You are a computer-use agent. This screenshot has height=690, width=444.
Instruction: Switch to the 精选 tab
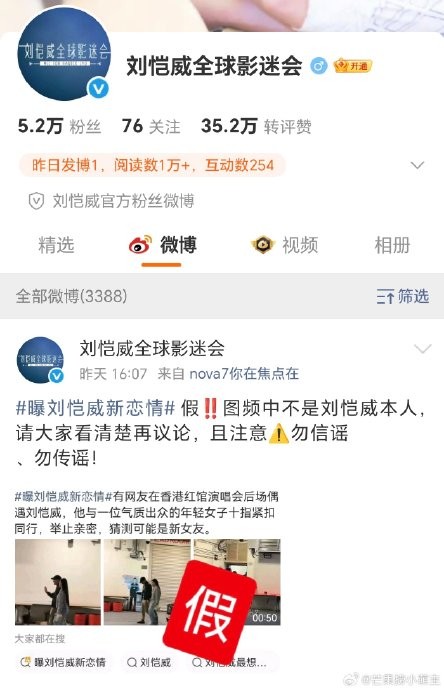click(x=56, y=245)
